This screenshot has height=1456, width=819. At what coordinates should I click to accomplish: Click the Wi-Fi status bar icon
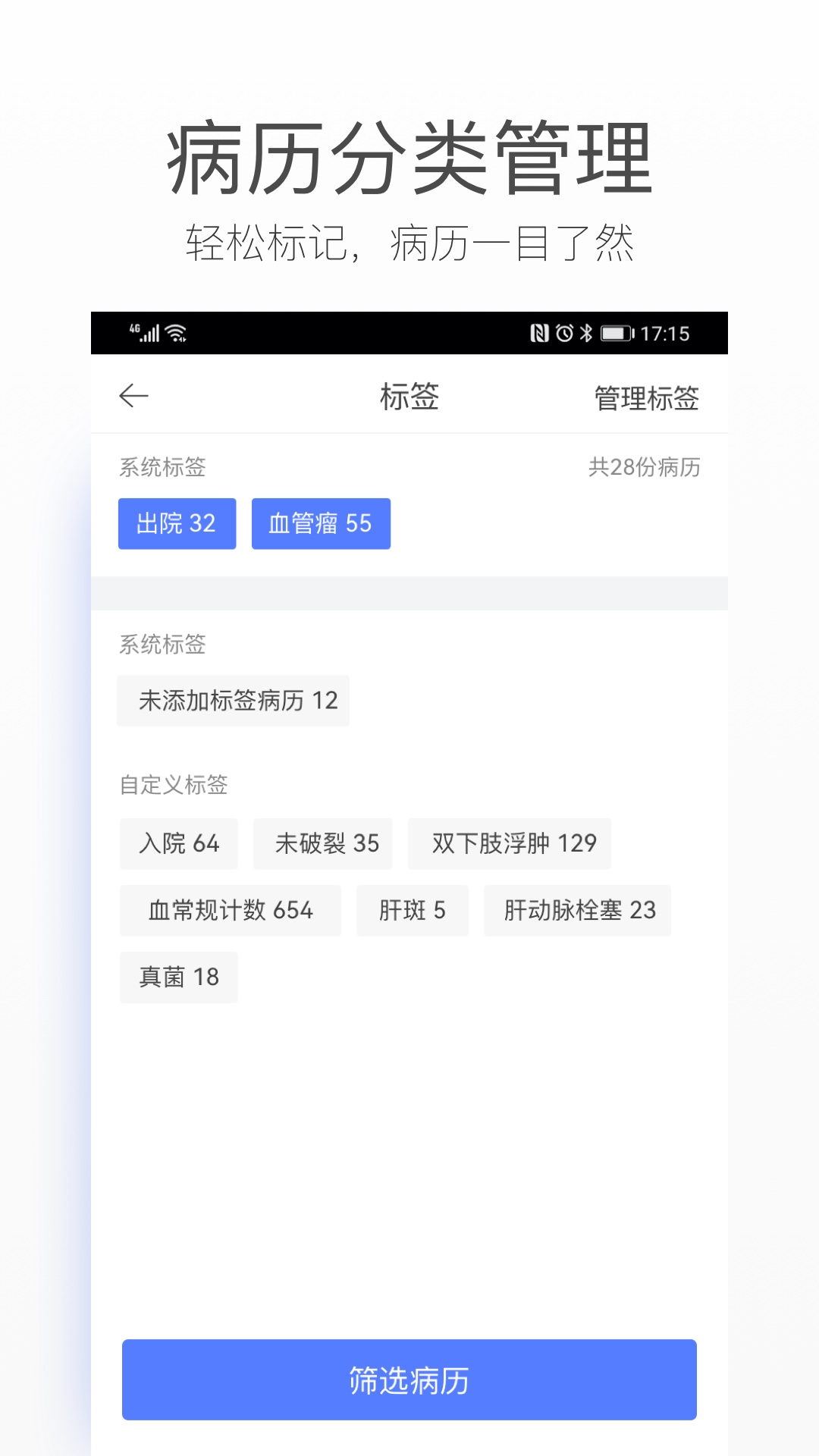coord(176,332)
